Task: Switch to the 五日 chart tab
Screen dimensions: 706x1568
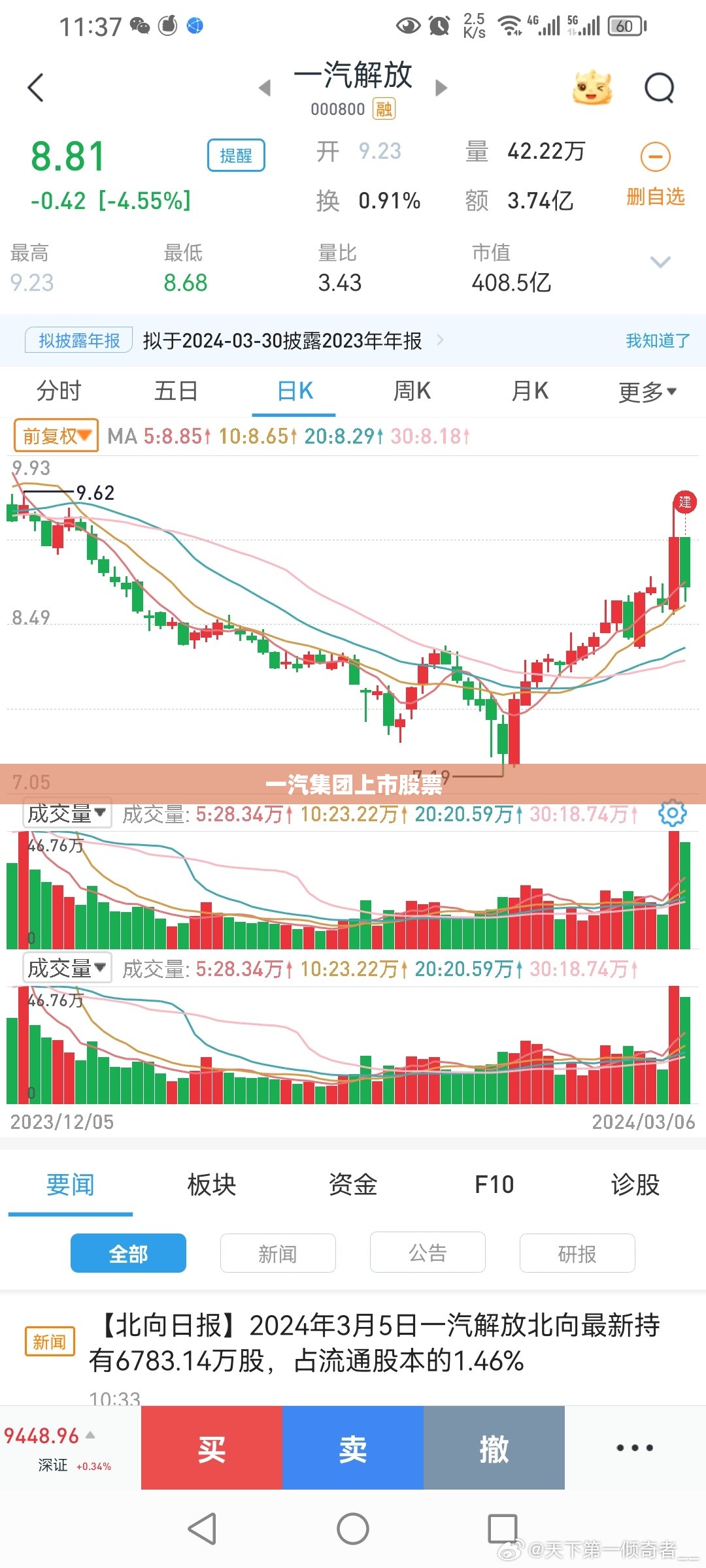Action: tap(176, 391)
